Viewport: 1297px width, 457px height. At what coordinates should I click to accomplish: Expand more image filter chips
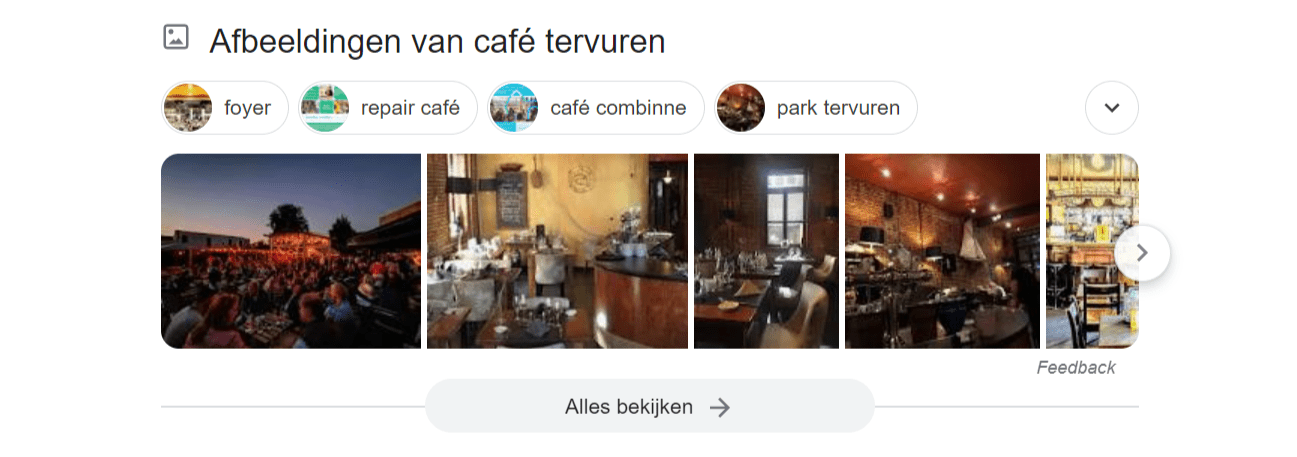1111,108
